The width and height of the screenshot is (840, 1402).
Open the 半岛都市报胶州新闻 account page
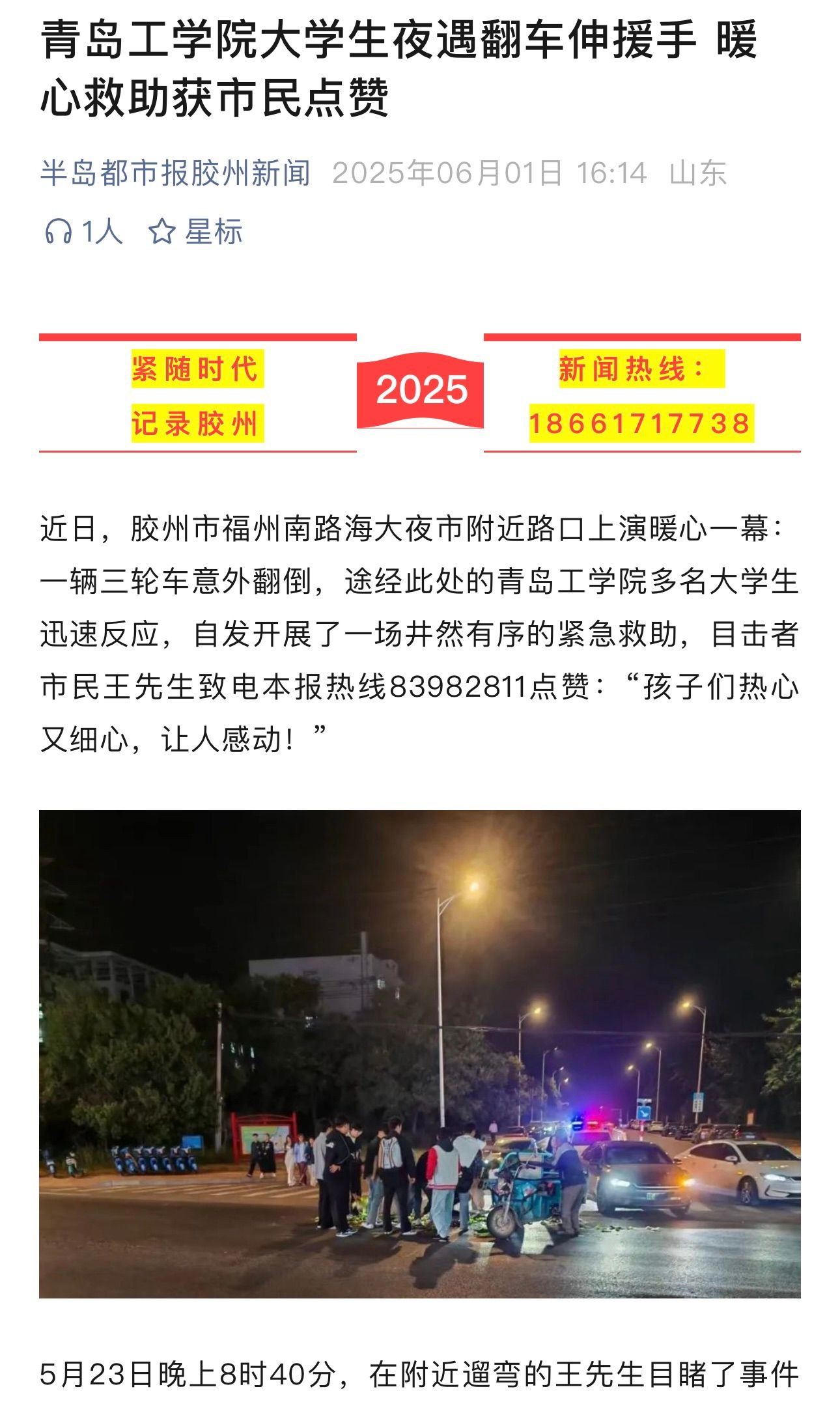tap(175, 173)
